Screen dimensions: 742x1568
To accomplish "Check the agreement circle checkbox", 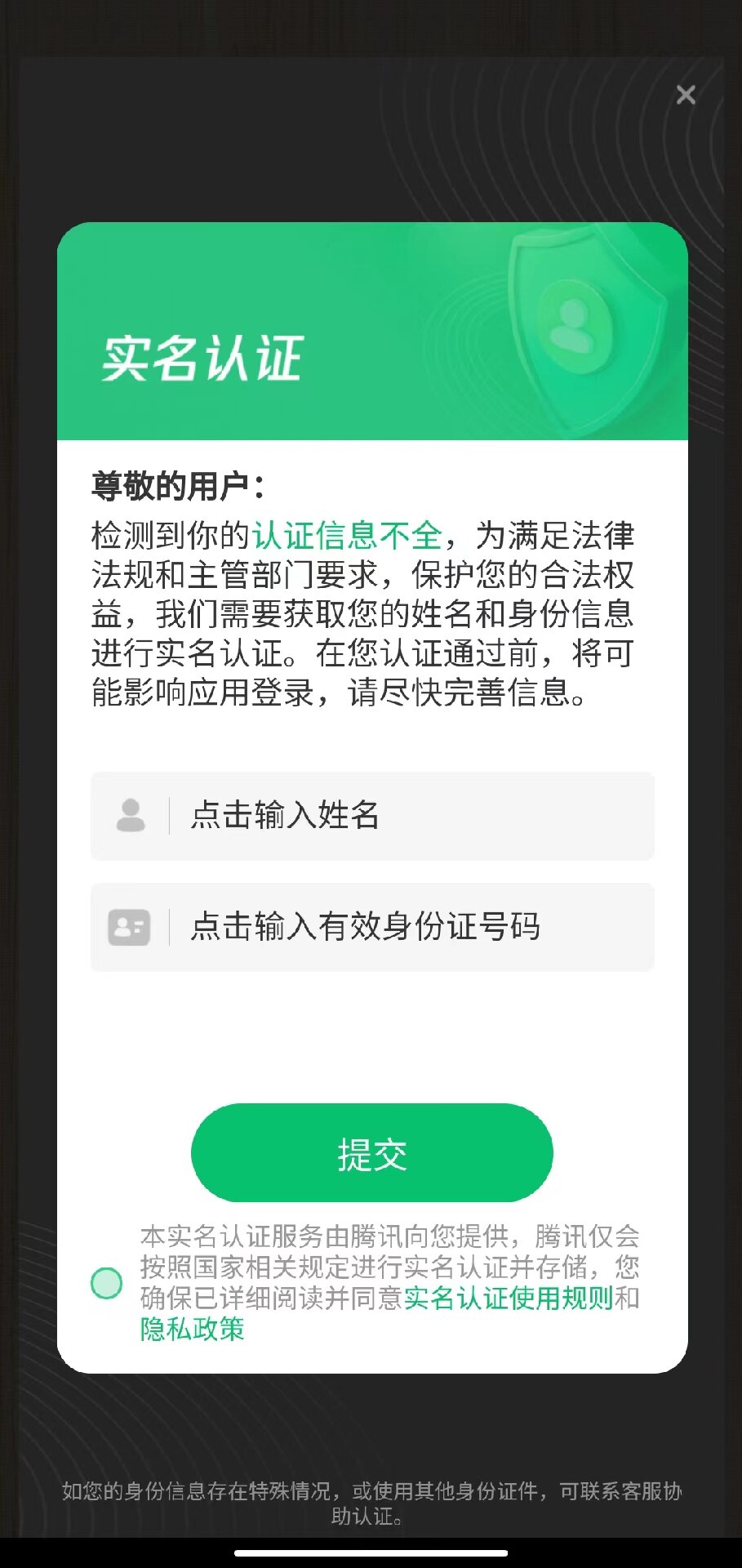I will click(106, 1283).
